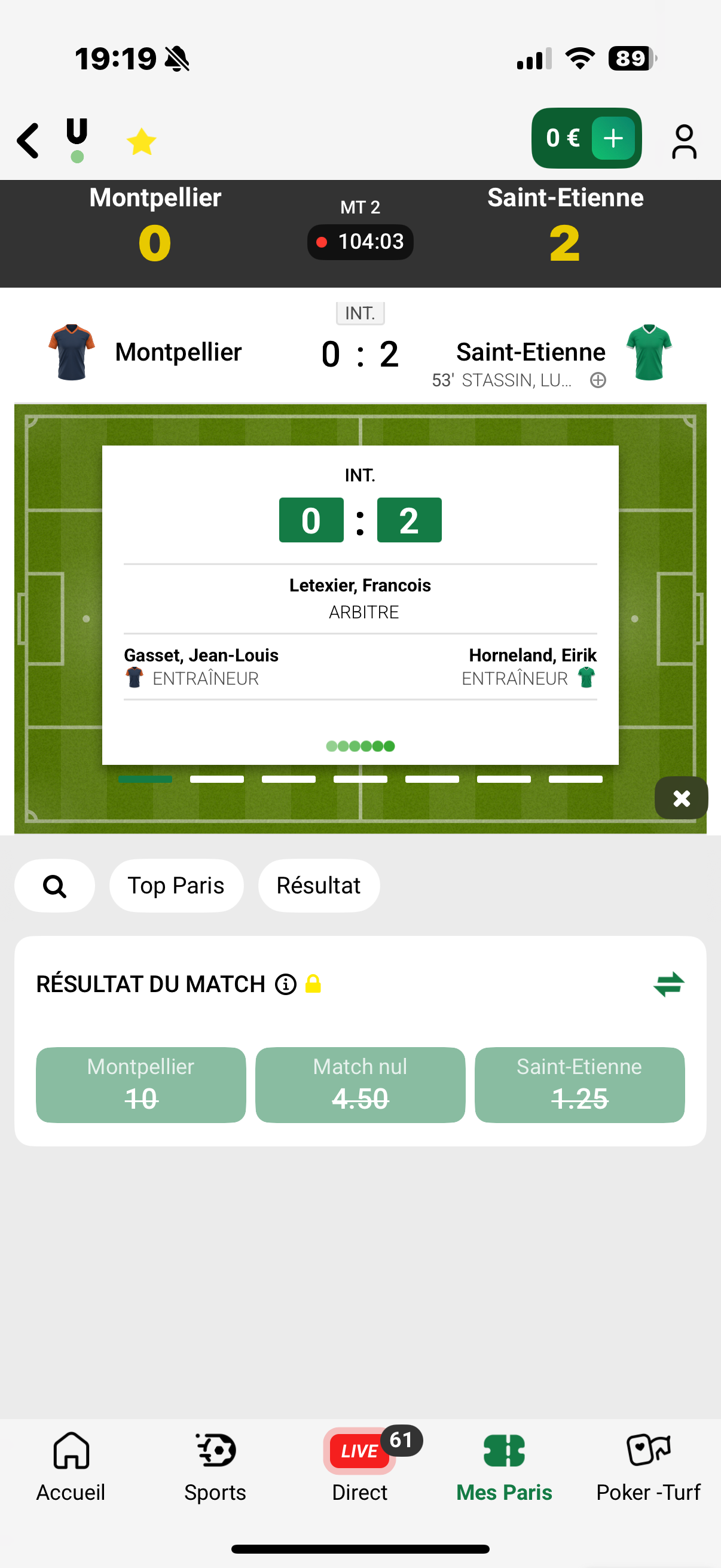
Task: Jump to the second widget slide
Action: click(216, 779)
